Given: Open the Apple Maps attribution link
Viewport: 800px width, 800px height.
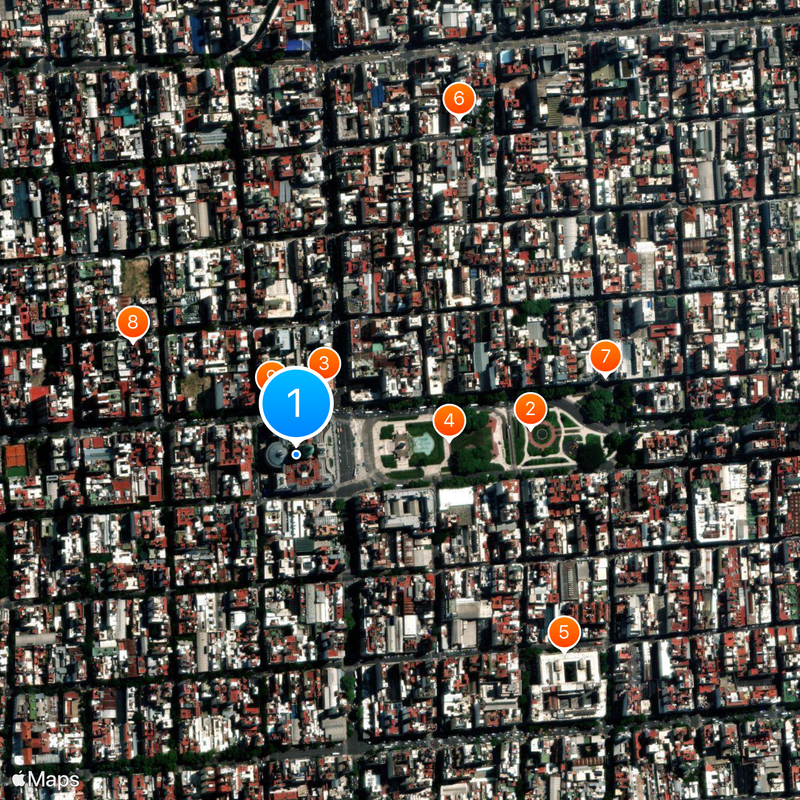Looking at the screenshot, I should coord(46,779).
